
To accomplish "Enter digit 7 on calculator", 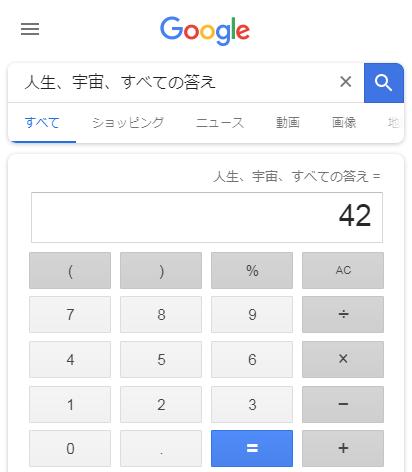I will click(70, 314).
